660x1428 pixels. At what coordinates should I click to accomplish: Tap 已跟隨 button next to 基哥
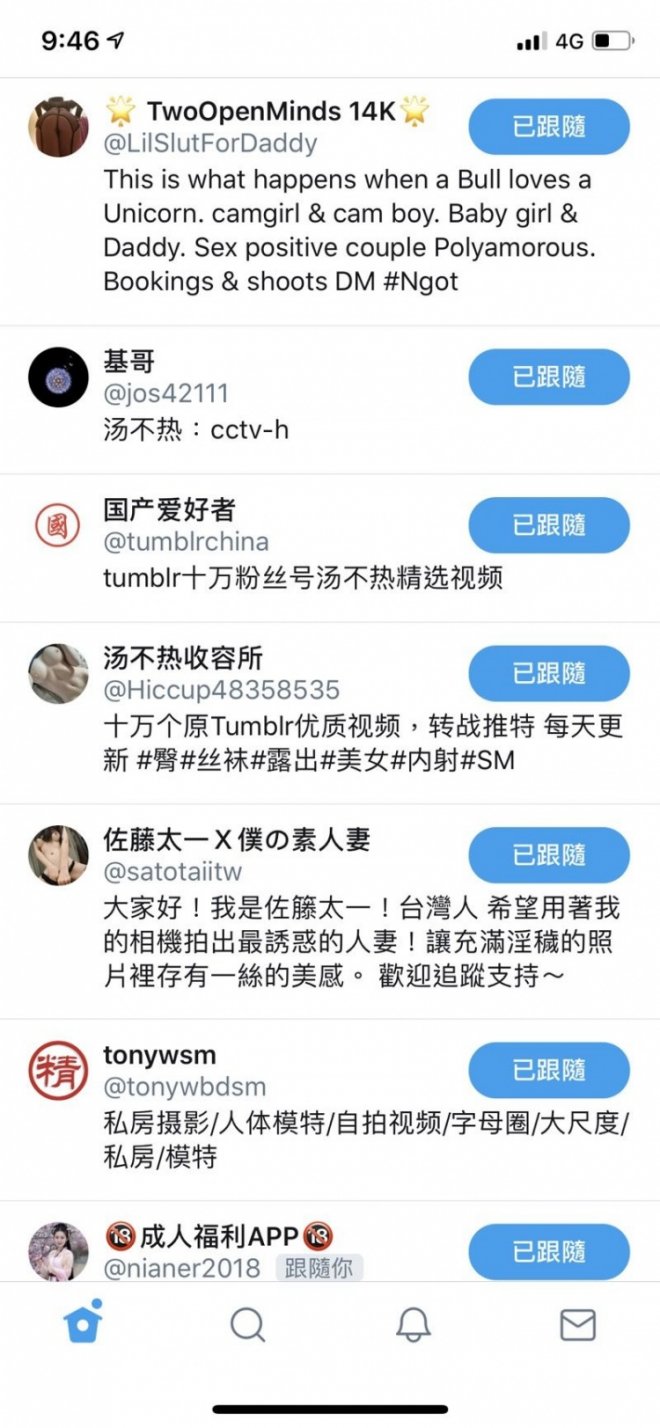tap(549, 377)
